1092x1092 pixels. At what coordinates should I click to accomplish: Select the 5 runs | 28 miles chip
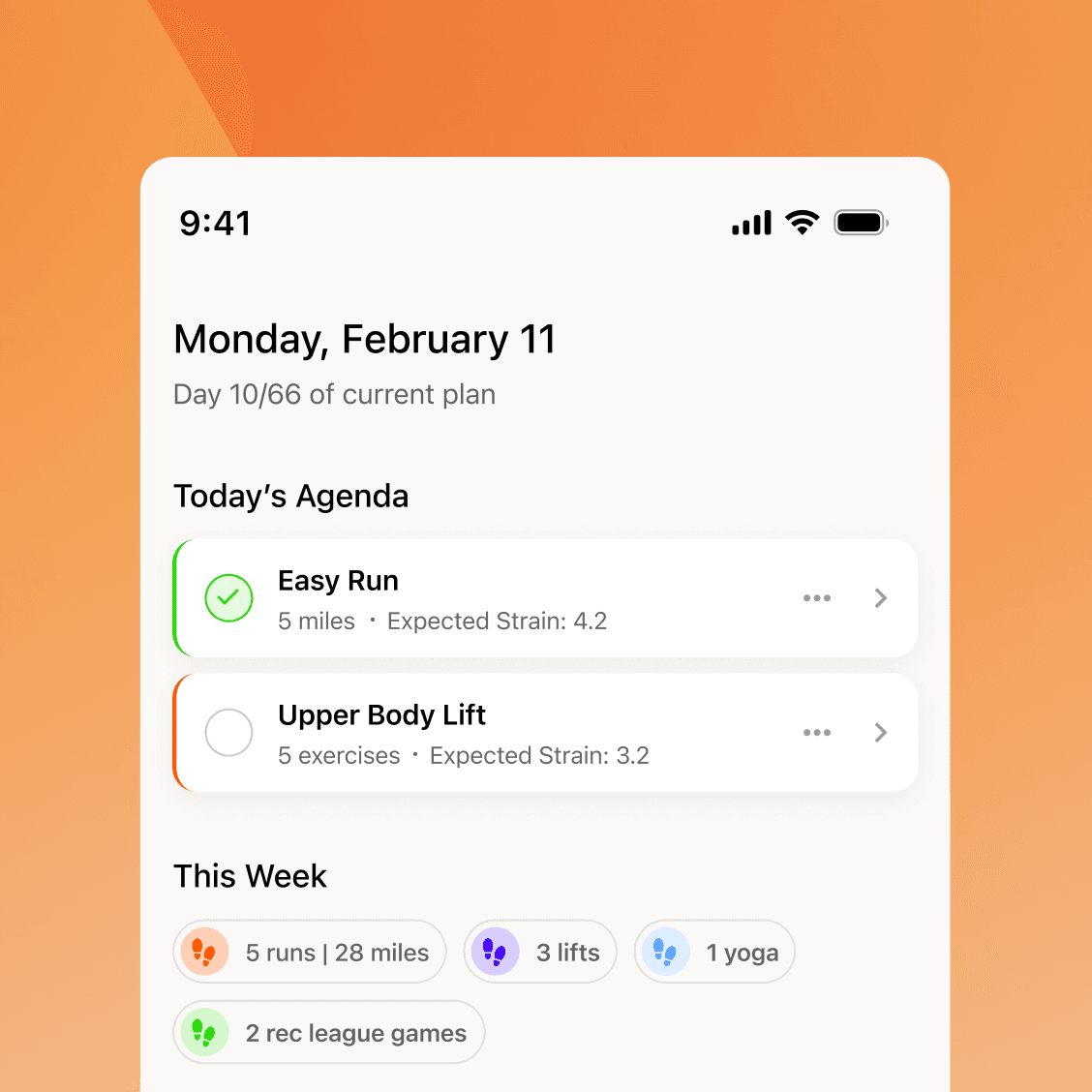[x=310, y=952]
